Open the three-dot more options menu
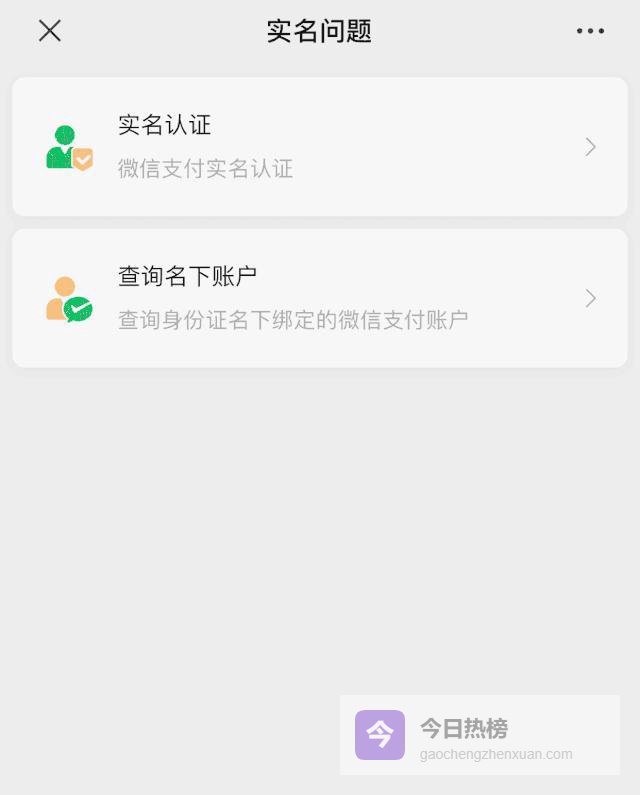 coord(590,31)
